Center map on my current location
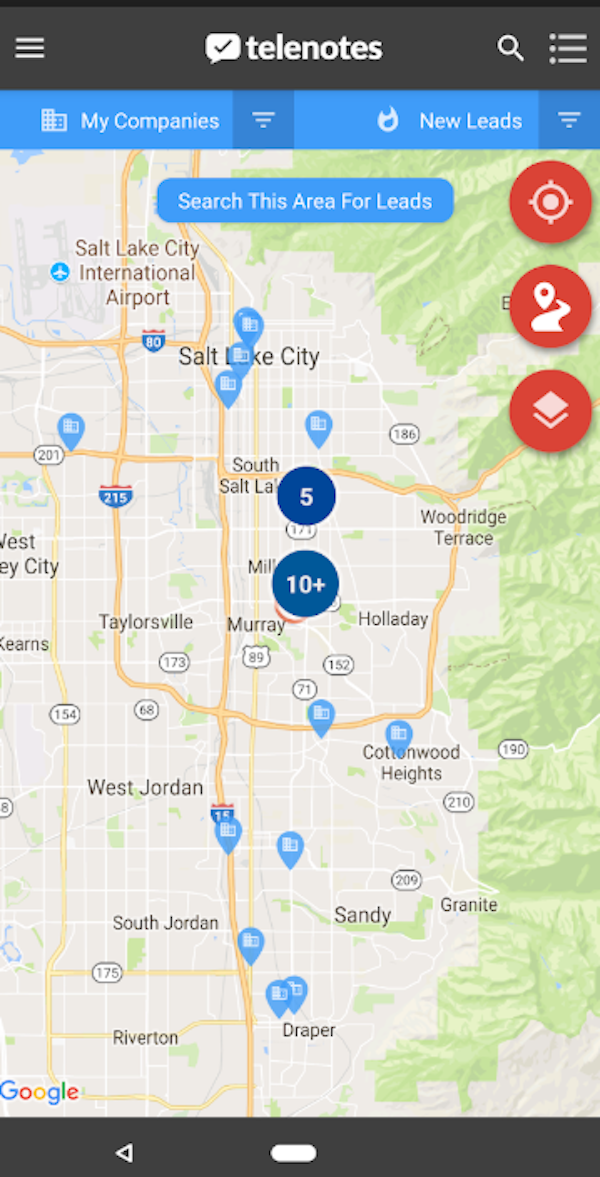This screenshot has width=600, height=1177. coord(550,202)
